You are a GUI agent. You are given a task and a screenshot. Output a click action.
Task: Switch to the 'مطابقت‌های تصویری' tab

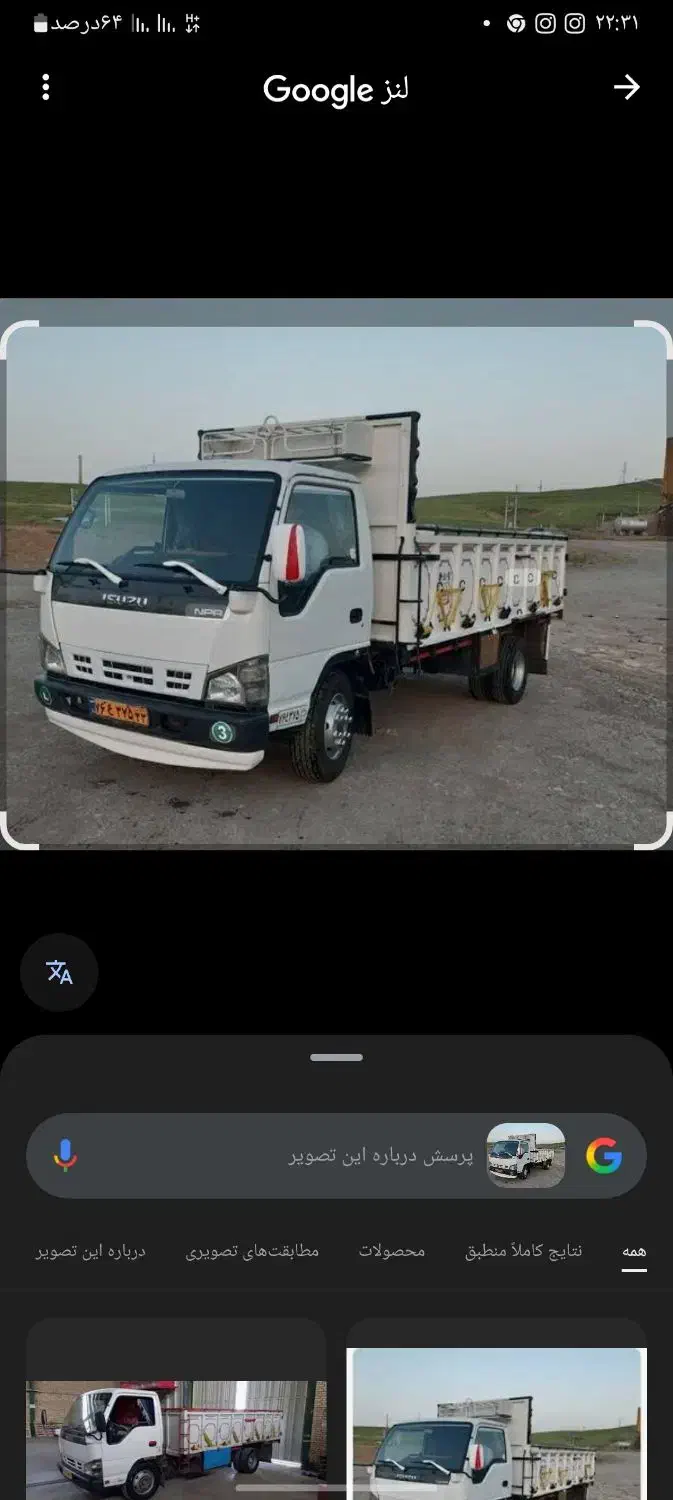pyautogui.click(x=252, y=1251)
